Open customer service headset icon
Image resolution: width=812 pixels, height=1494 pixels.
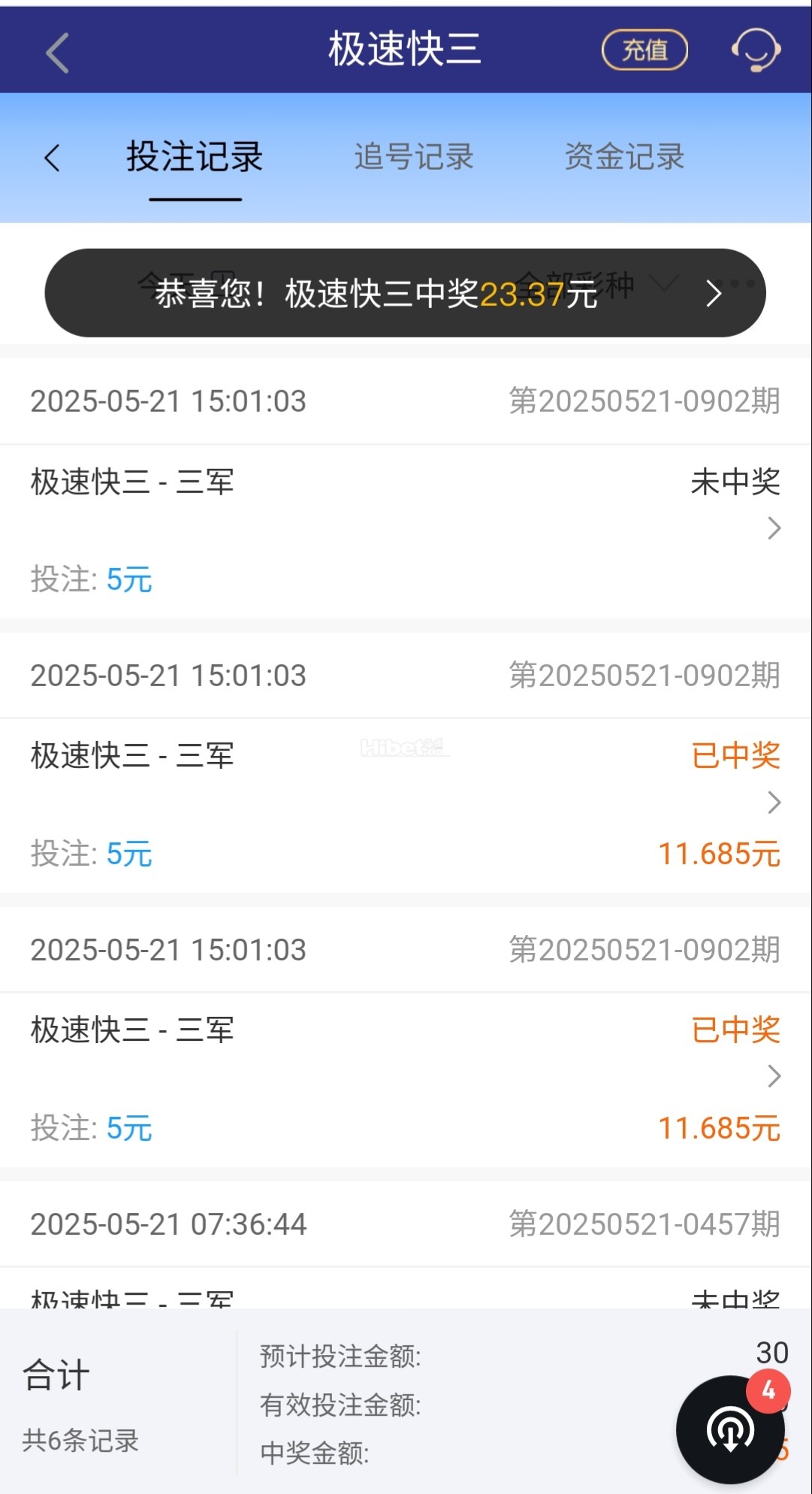point(755,50)
